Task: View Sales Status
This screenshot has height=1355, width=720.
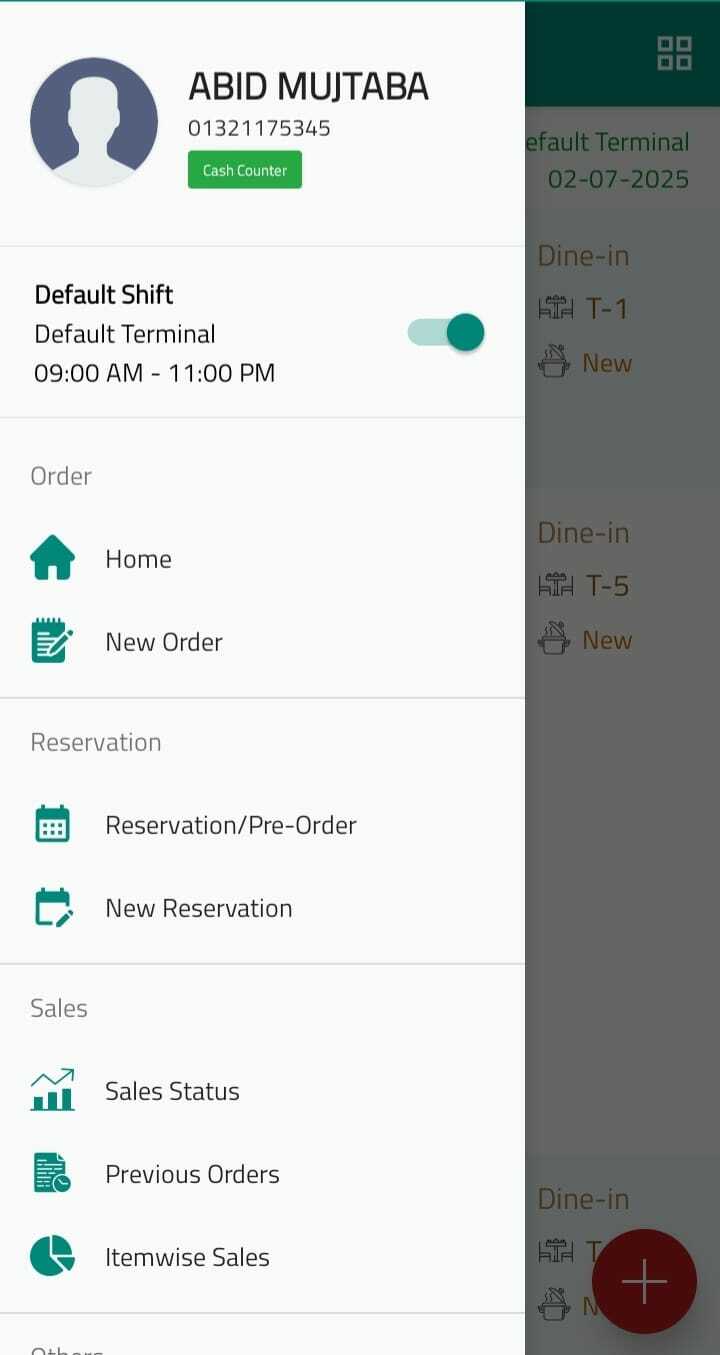Action: (x=172, y=1091)
